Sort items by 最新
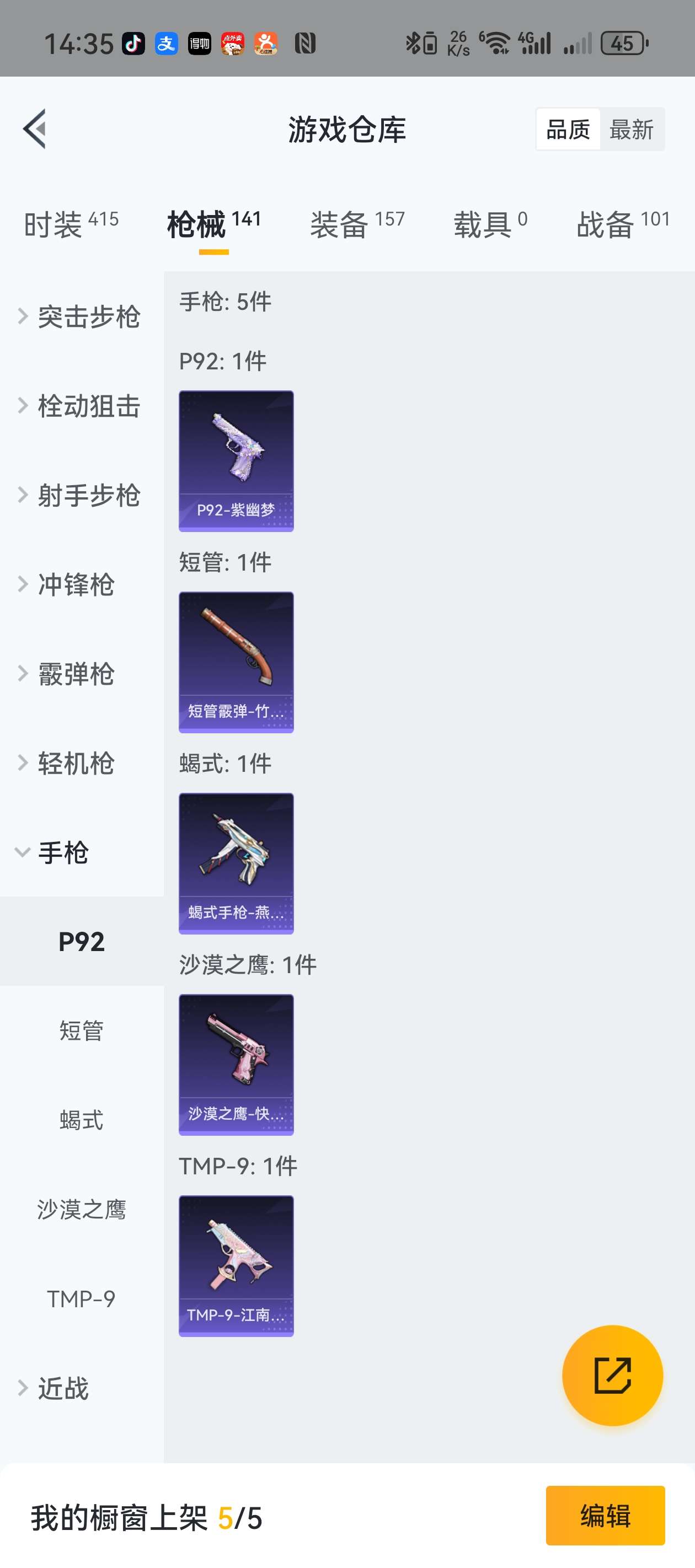This screenshot has height=1568, width=695. click(x=631, y=130)
